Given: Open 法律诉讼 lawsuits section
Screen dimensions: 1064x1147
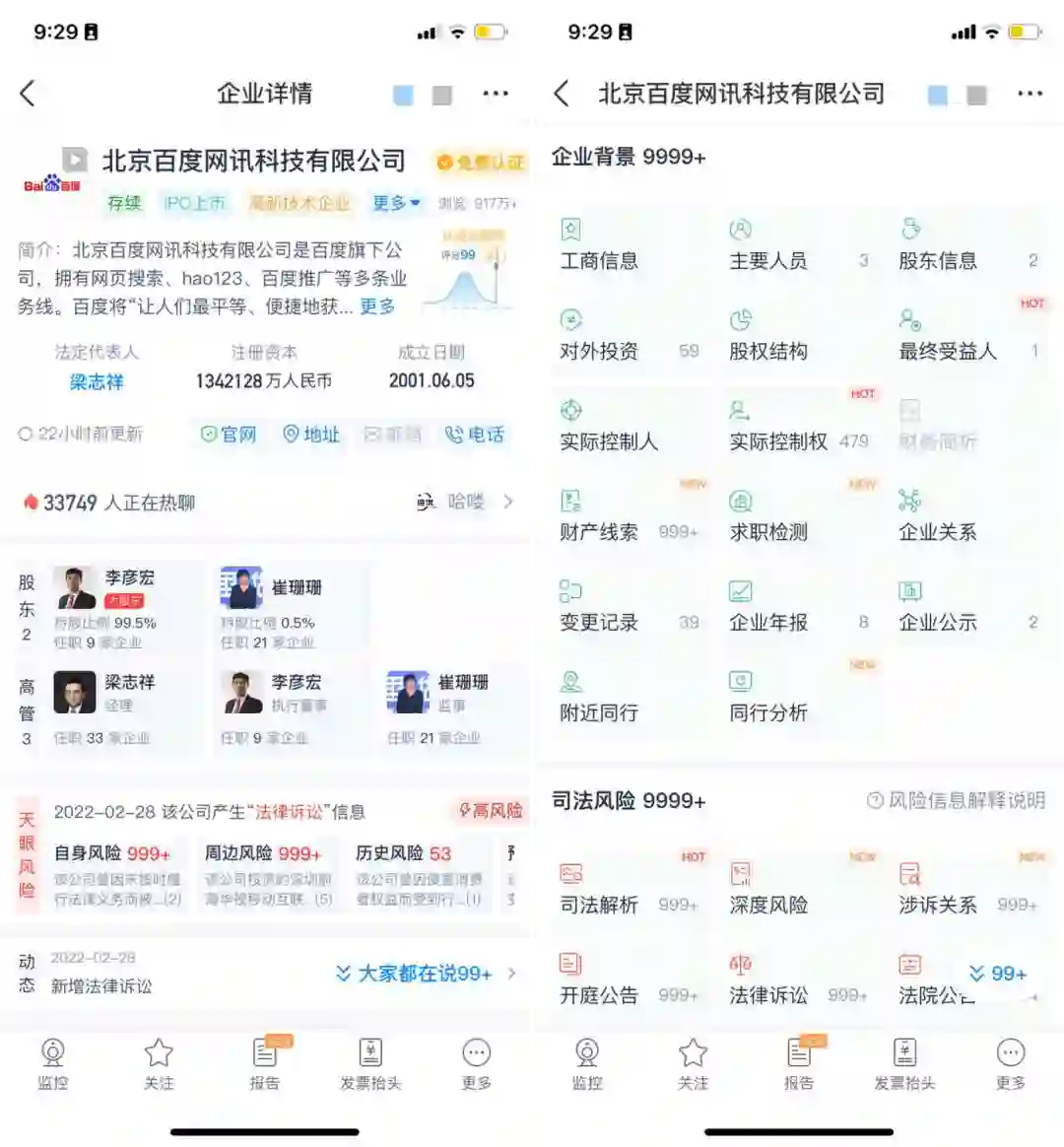Looking at the screenshot, I should [767, 981].
